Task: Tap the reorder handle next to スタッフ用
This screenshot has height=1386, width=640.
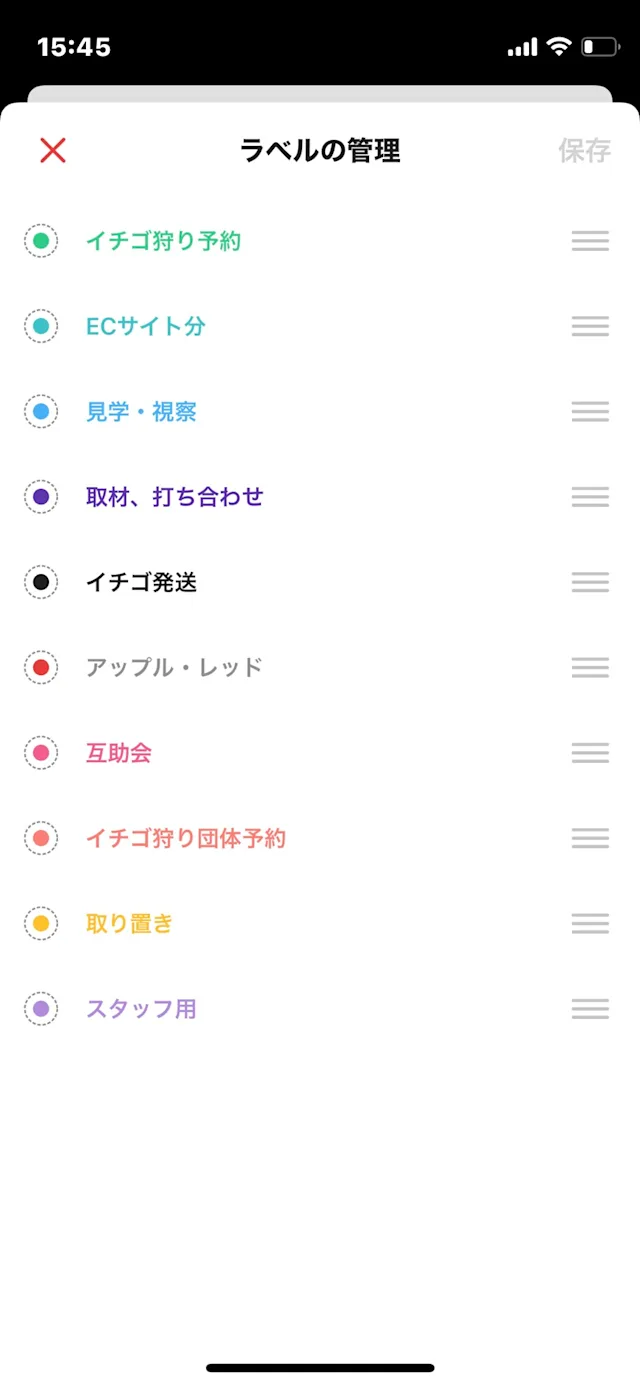Action: [x=590, y=1009]
